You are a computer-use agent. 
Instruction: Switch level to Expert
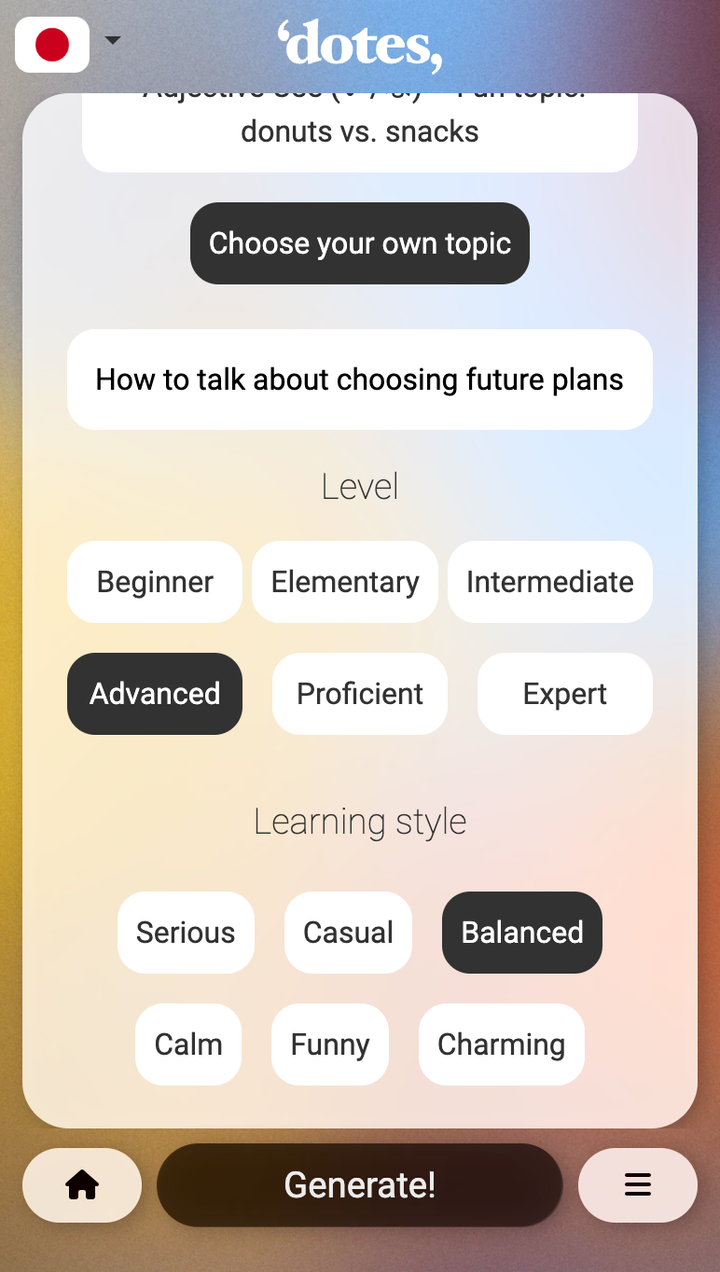[565, 694]
